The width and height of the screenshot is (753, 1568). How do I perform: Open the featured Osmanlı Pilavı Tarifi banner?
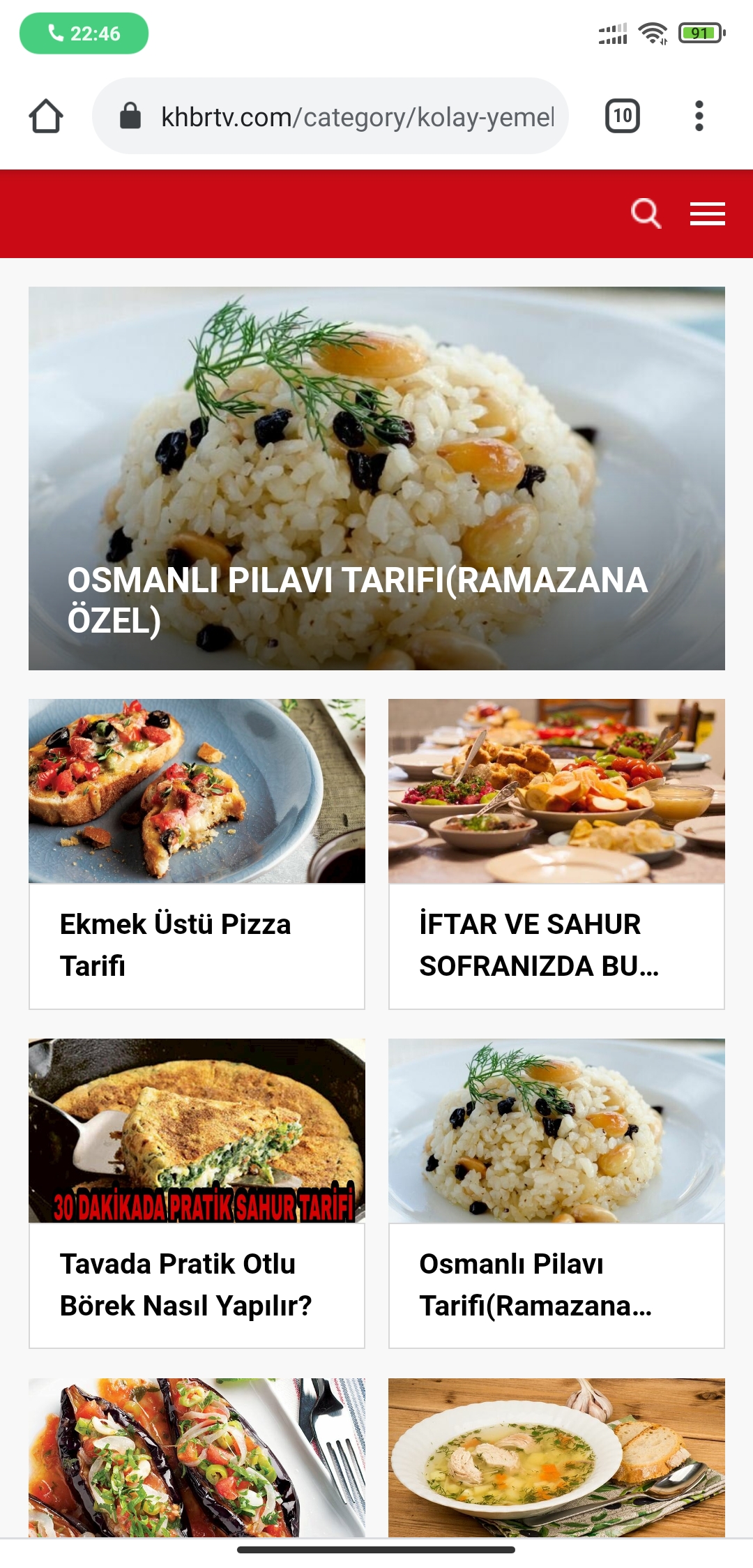coord(376,478)
